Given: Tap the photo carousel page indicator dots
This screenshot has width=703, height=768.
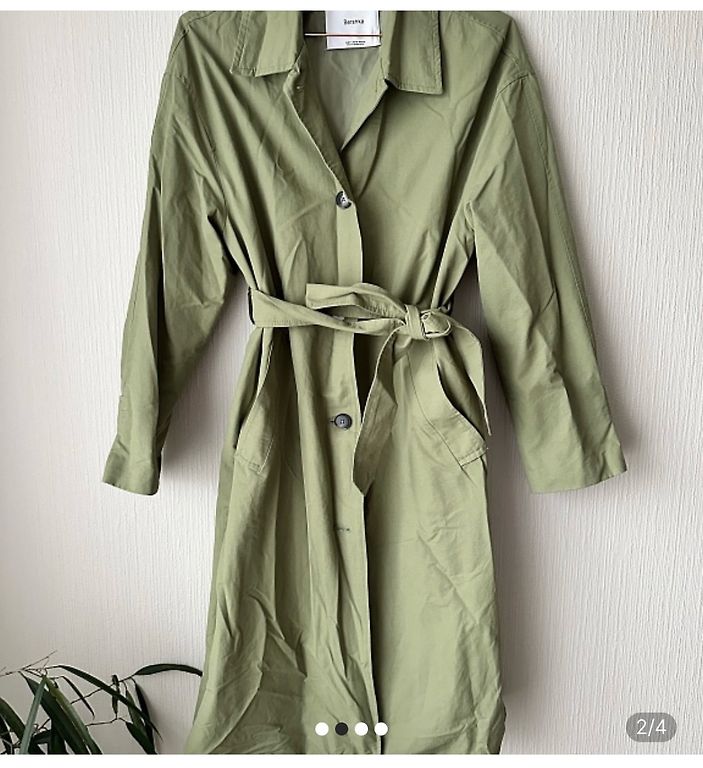Looking at the screenshot, I should tap(351, 729).
